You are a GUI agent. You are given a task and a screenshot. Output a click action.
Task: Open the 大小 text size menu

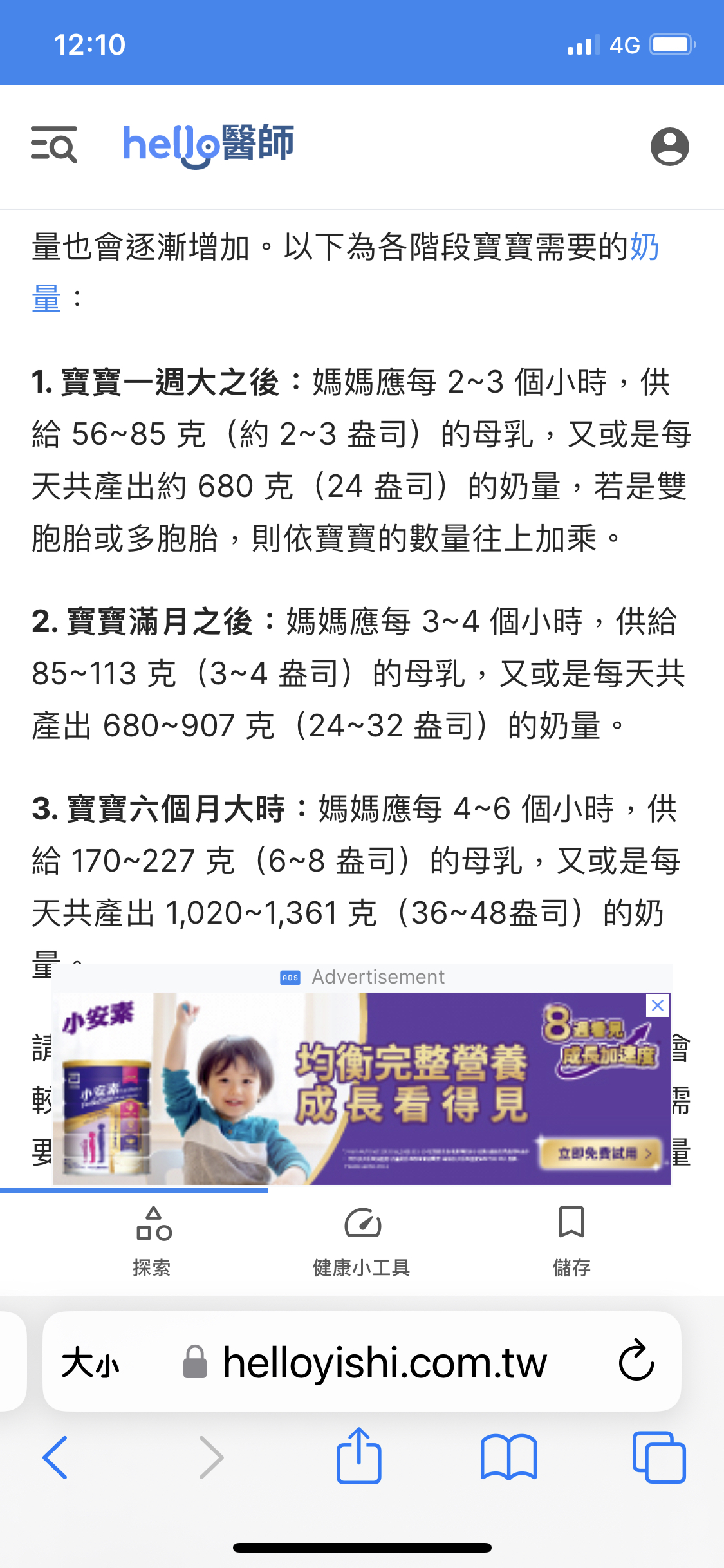click(91, 1363)
